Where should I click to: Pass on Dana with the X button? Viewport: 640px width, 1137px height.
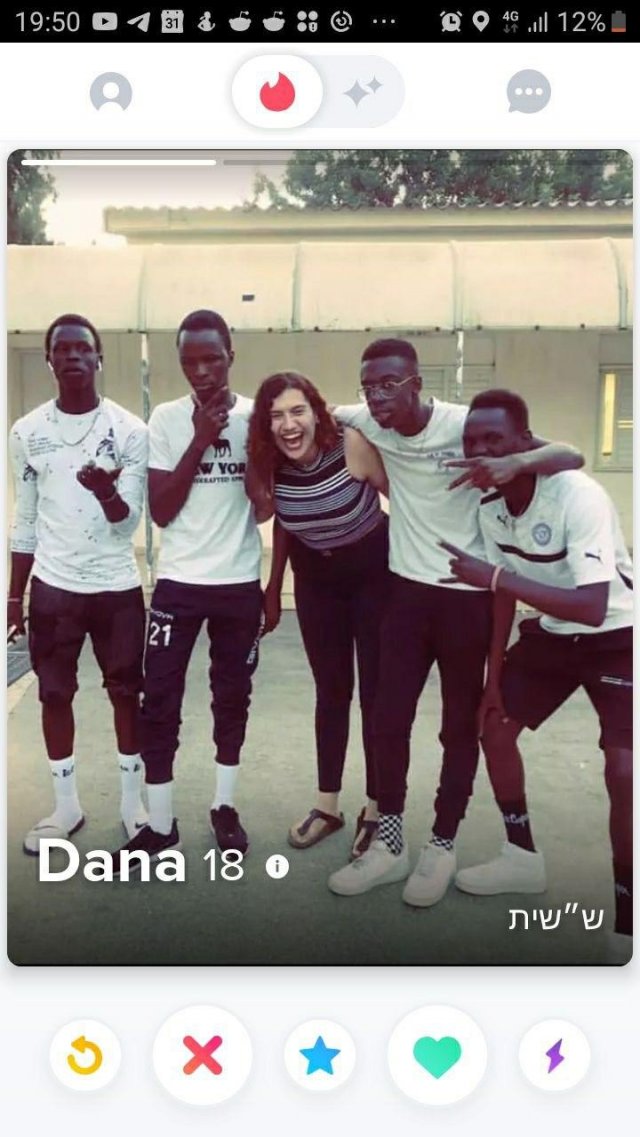point(202,1056)
